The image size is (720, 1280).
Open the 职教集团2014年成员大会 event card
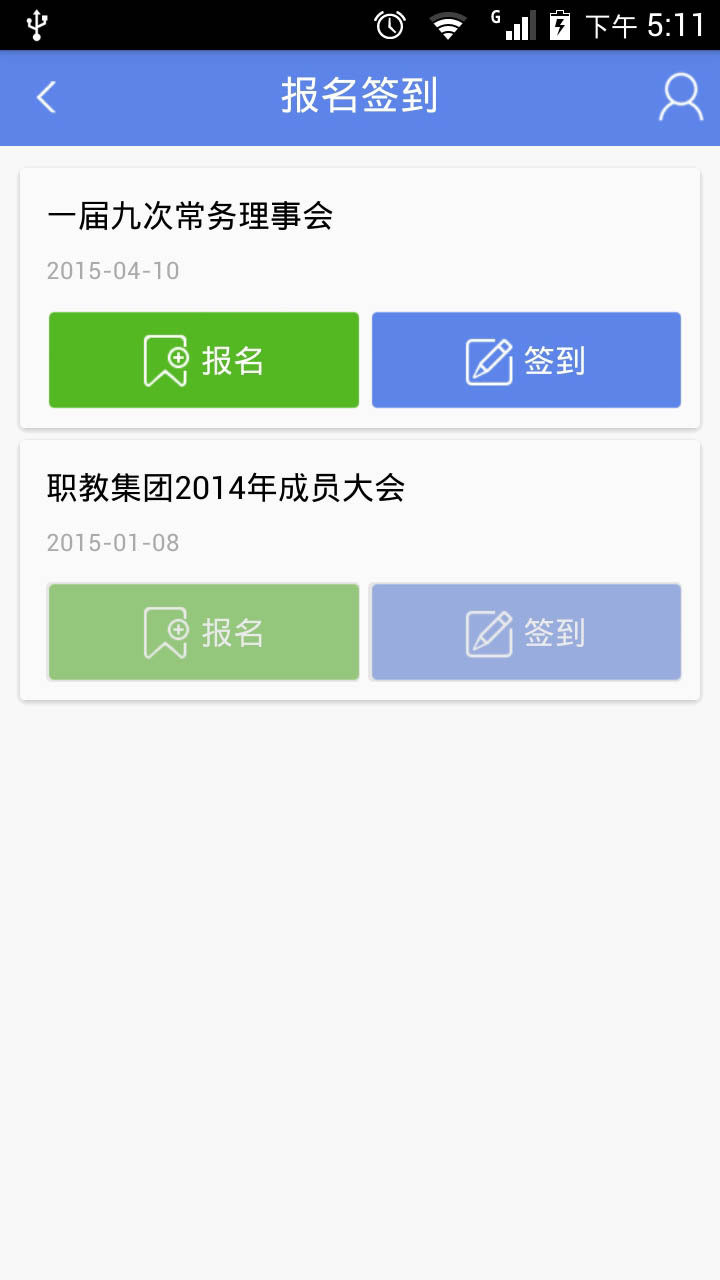pyautogui.click(x=226, y=489)
